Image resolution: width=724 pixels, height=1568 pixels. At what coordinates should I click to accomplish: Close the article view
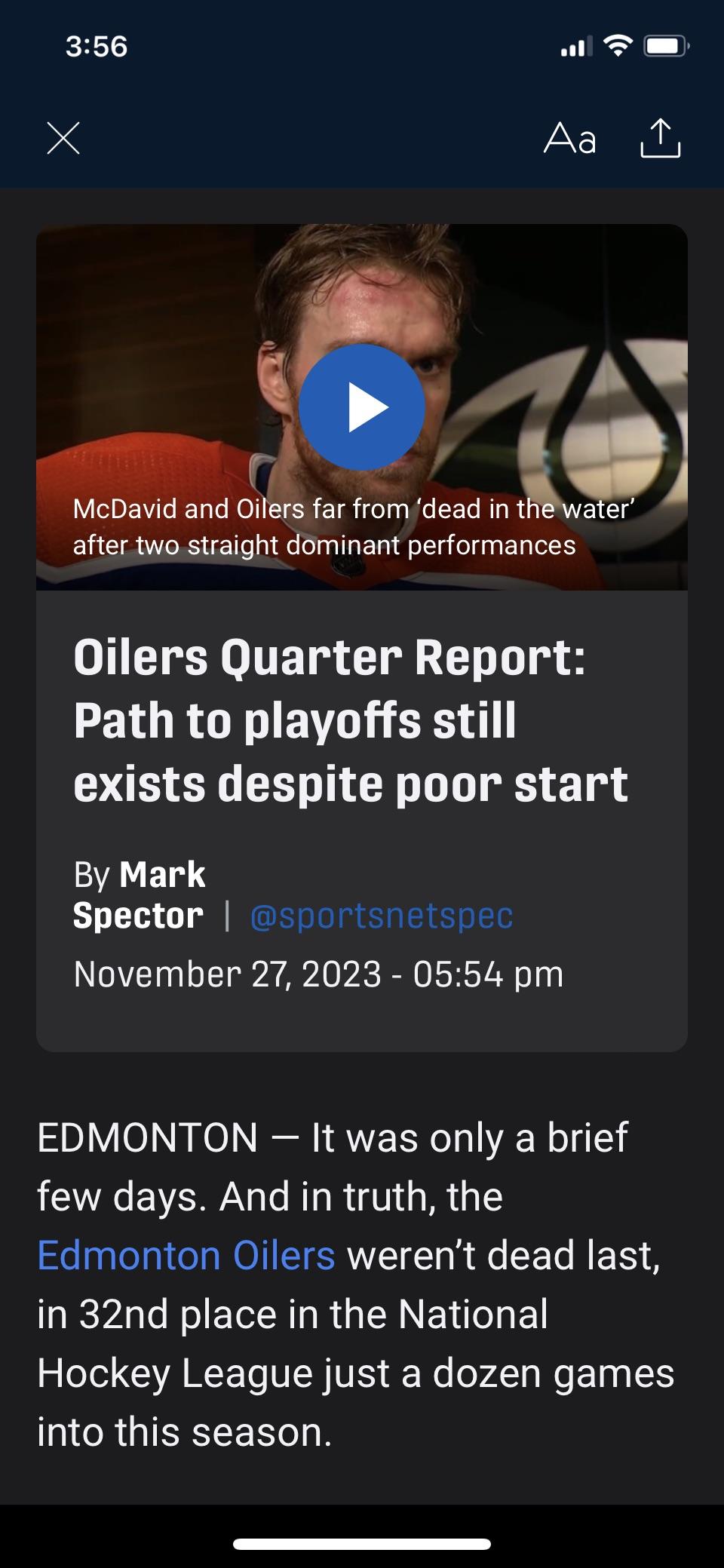click(x=63, y=139)
